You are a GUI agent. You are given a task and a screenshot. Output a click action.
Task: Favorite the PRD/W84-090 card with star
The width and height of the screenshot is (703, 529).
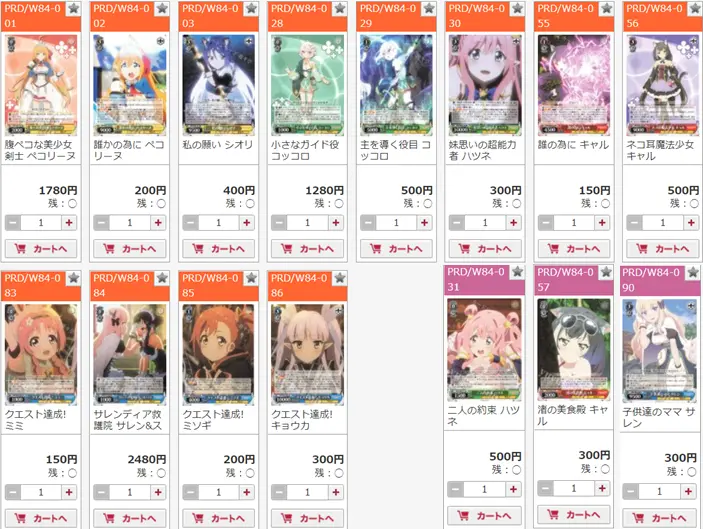pos(690,273)
